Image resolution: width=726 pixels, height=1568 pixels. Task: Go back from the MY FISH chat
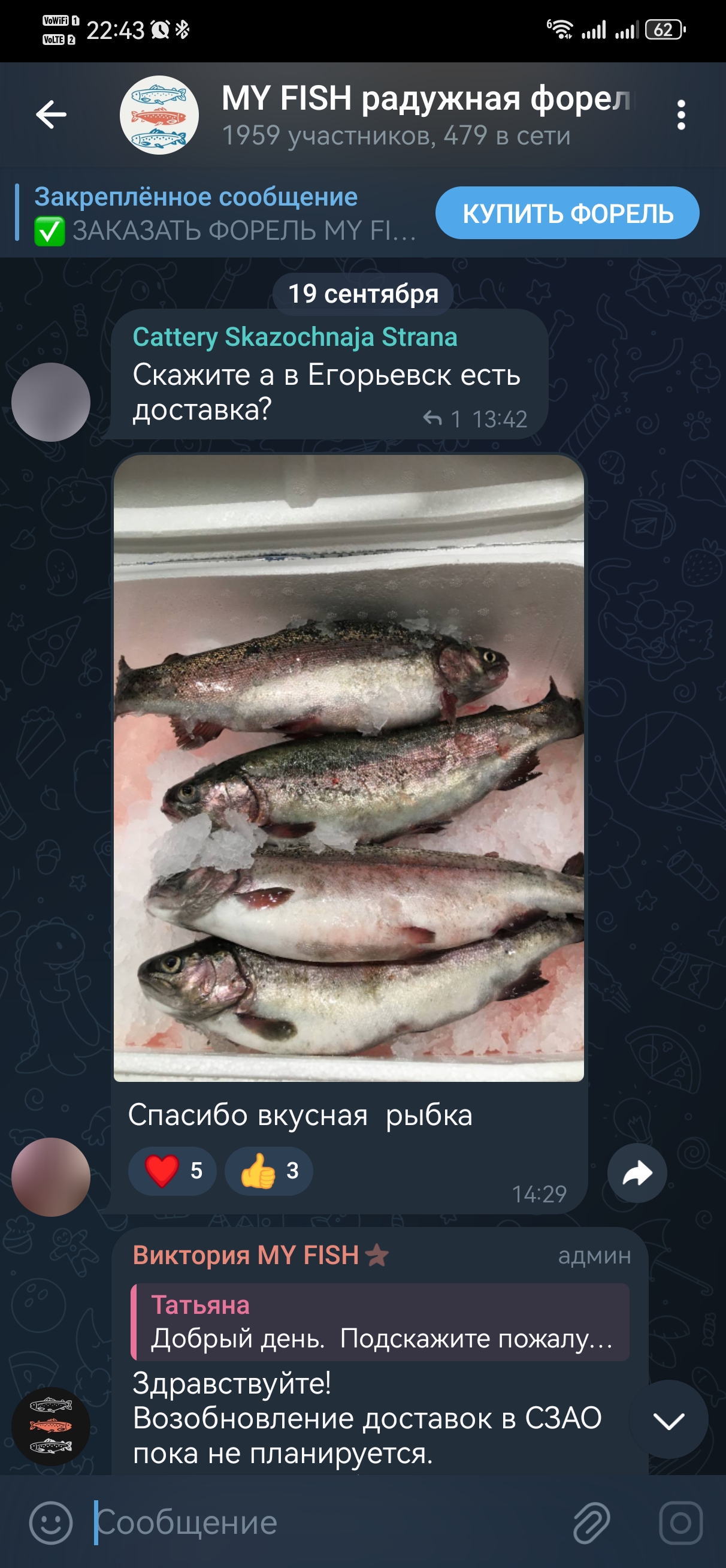51,114
